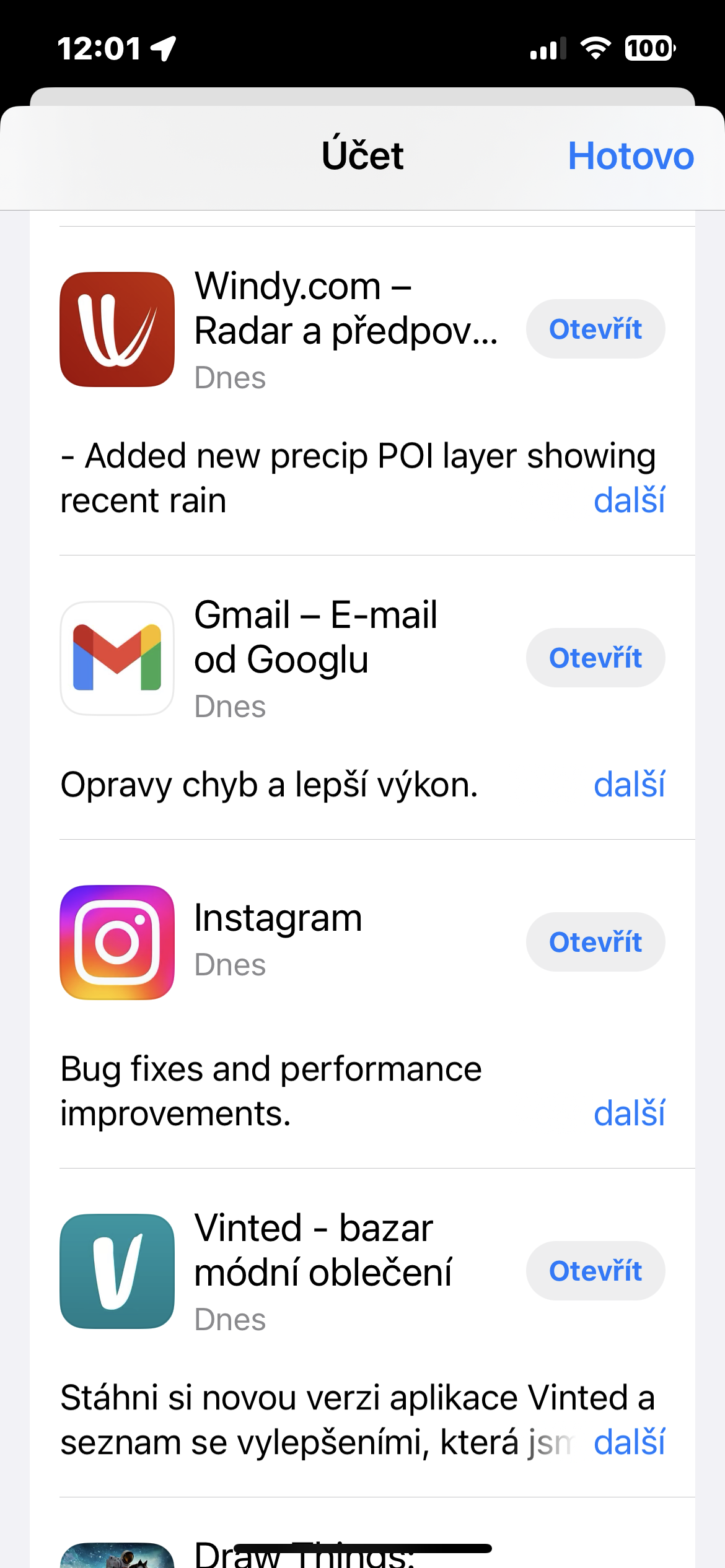
Task: View the Gmail app page
Action: [x=117, y=658]
